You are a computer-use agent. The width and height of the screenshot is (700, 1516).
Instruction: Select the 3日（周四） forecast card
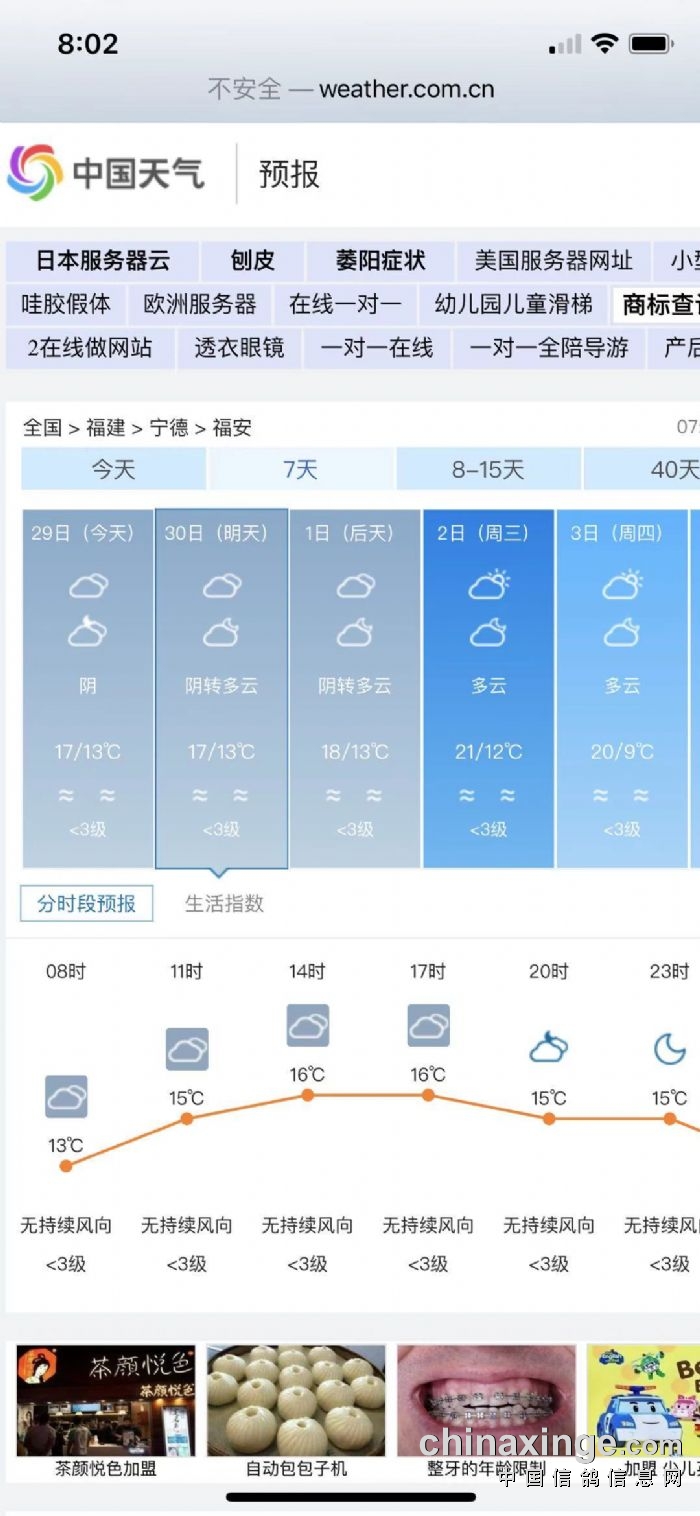point(622,688)
